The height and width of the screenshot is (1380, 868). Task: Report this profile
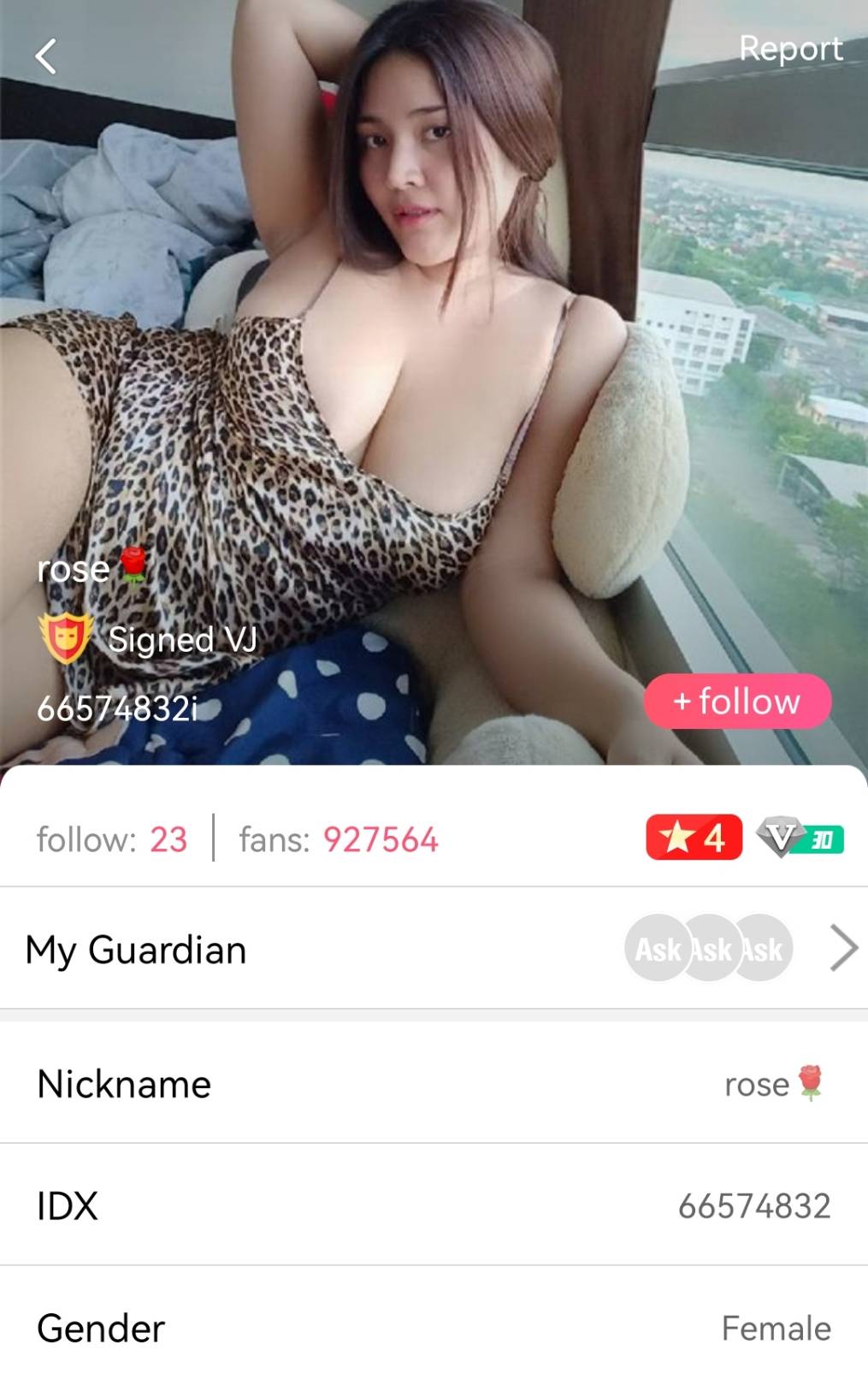pos(790,48)
